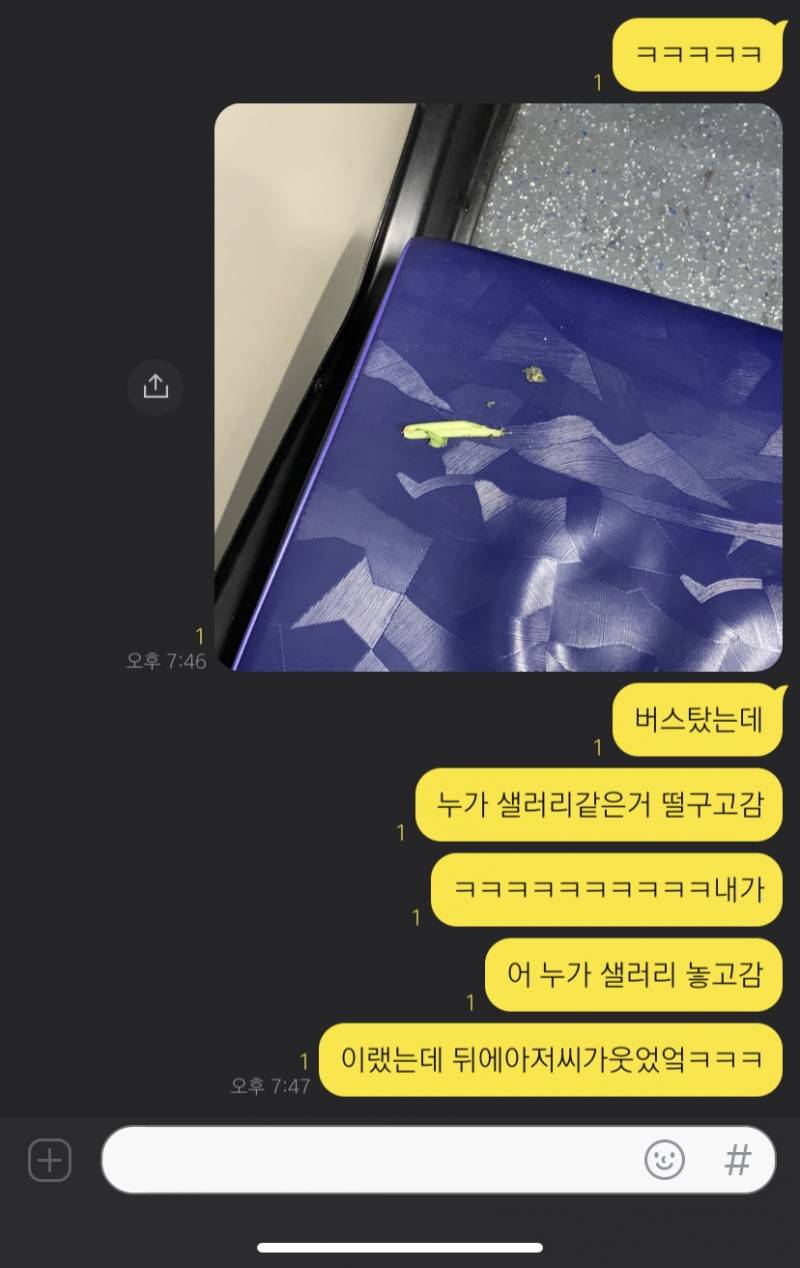Tap the unread '1' next to the top bubble
Viewport: 800px width, 1268px height.
click(x=598, y=81)
